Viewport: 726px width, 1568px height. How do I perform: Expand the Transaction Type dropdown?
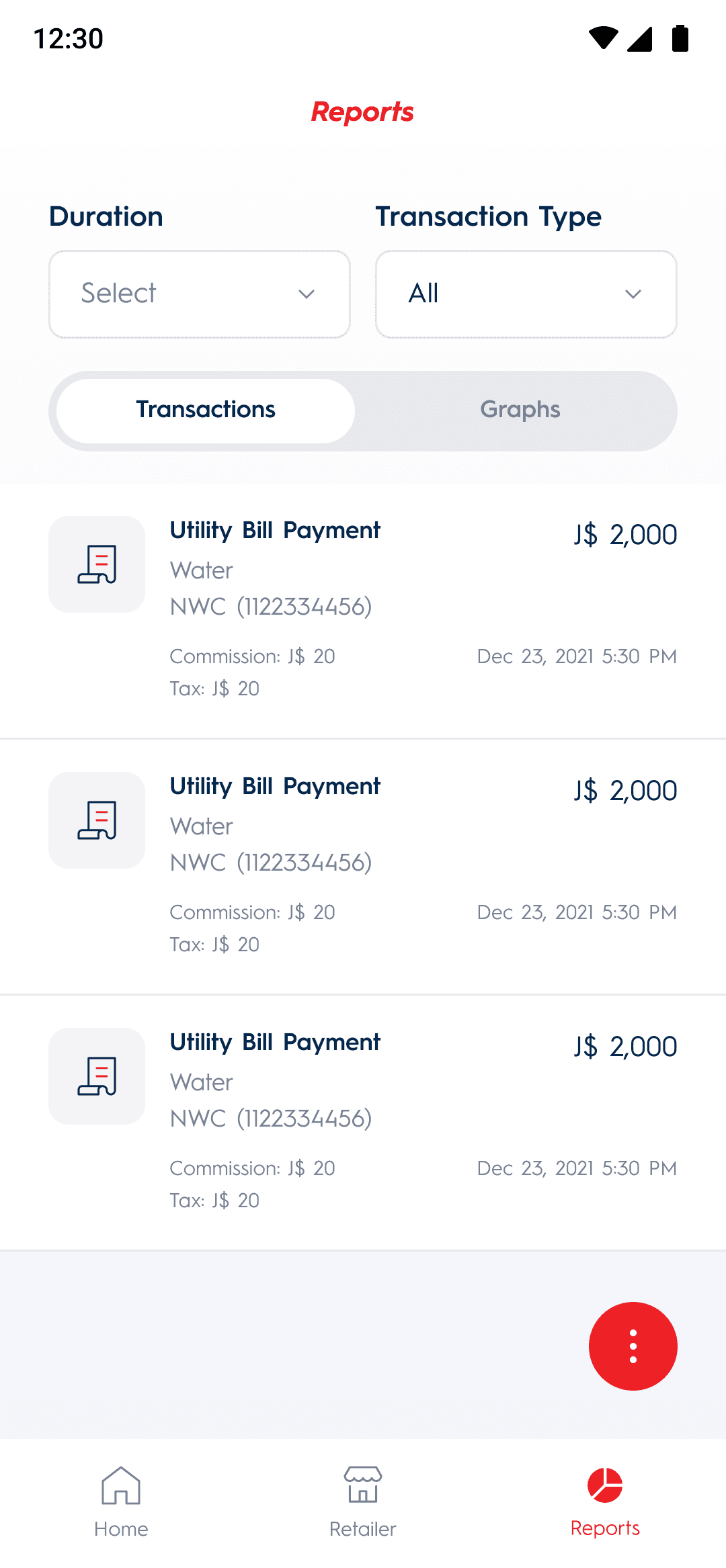(526, 294)
